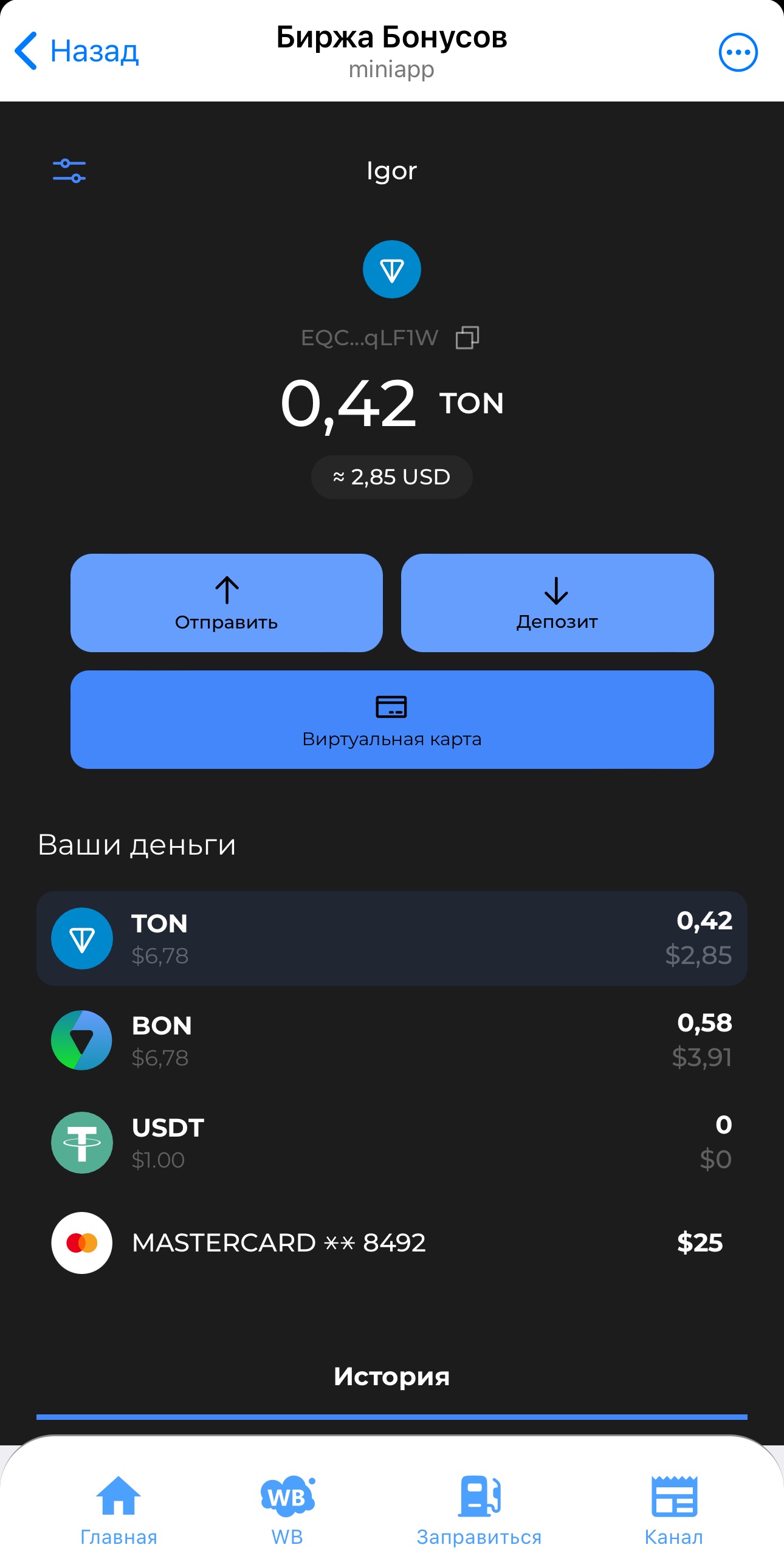Click the Mastercard circles icon

coord(81,1243)
